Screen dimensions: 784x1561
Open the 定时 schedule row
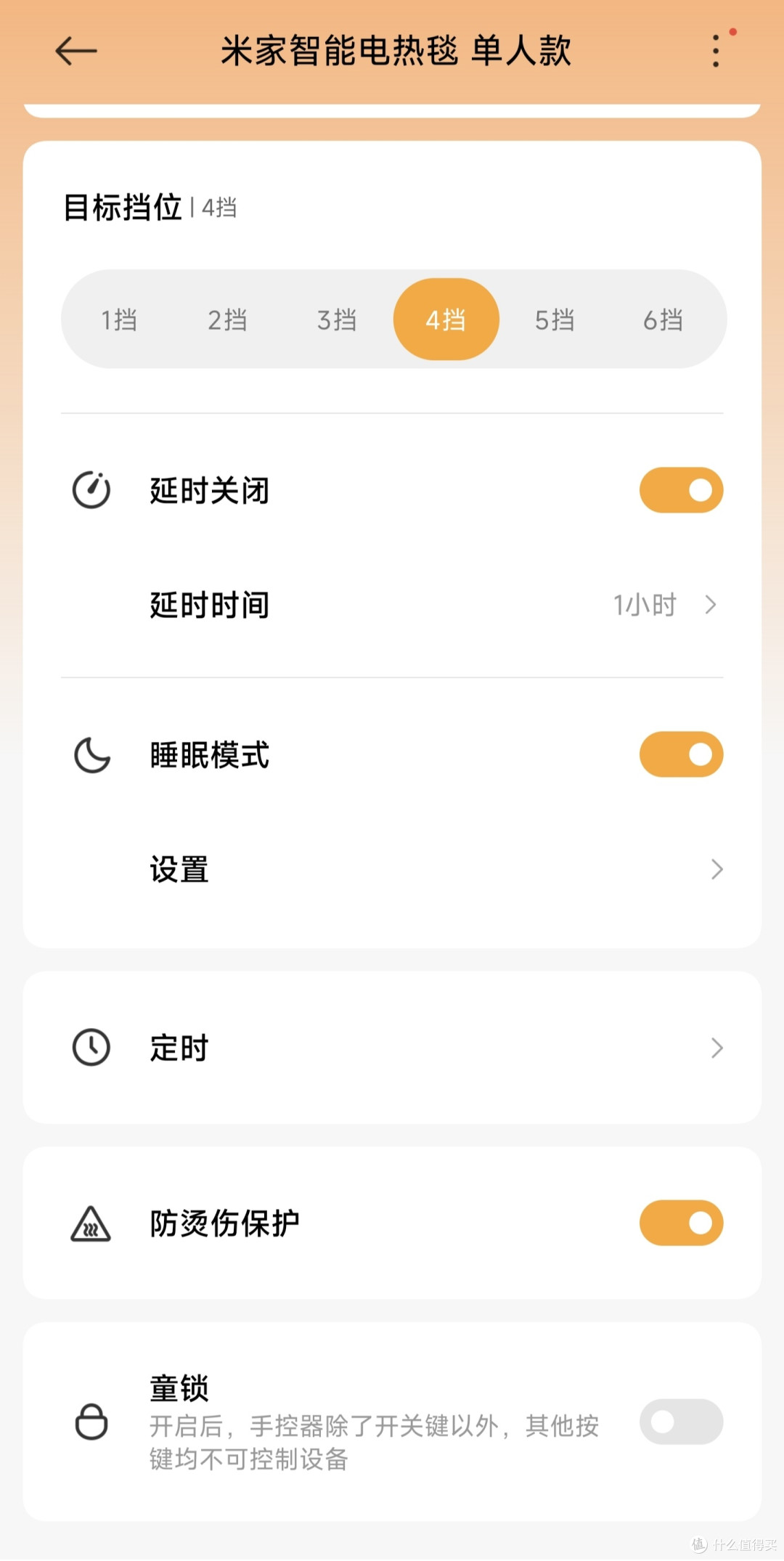[392, 1048]
